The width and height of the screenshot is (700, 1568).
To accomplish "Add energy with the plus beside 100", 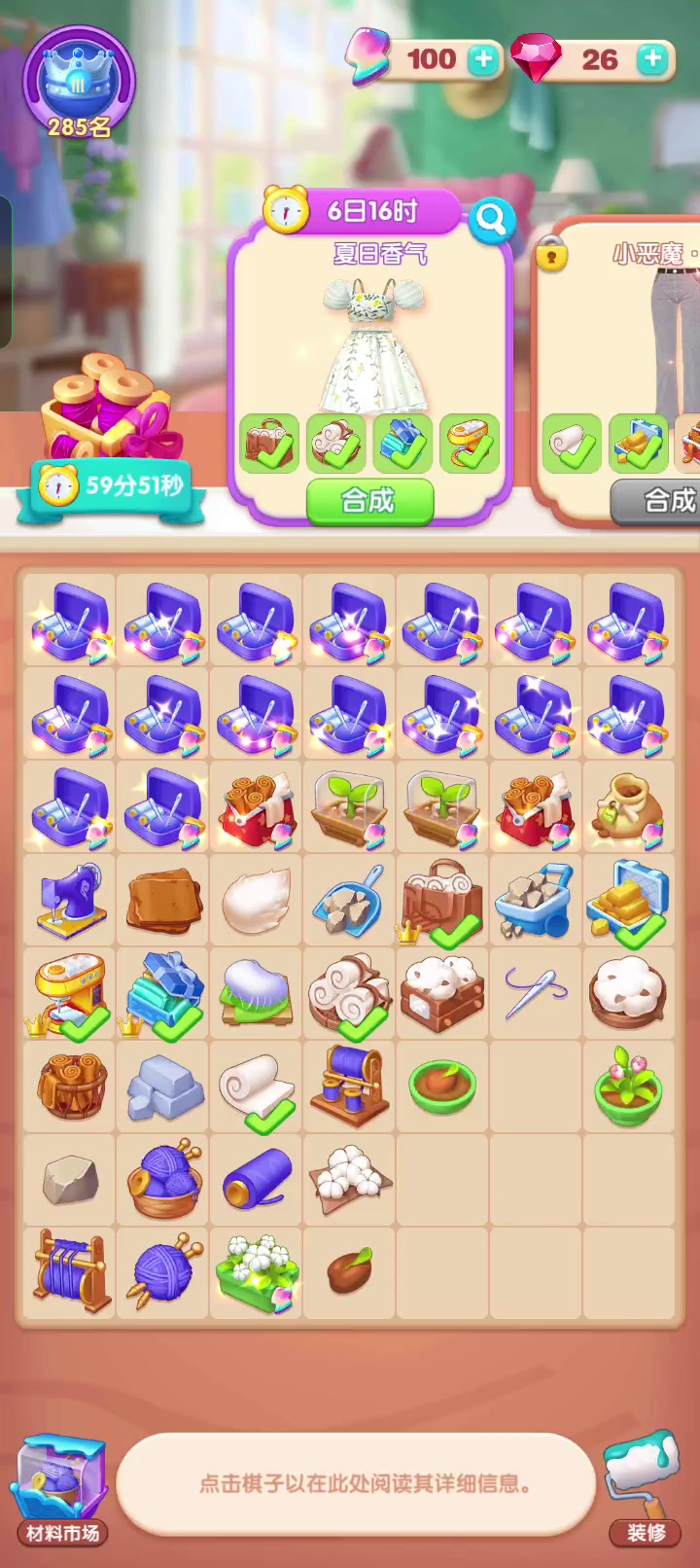I will 482,59.
